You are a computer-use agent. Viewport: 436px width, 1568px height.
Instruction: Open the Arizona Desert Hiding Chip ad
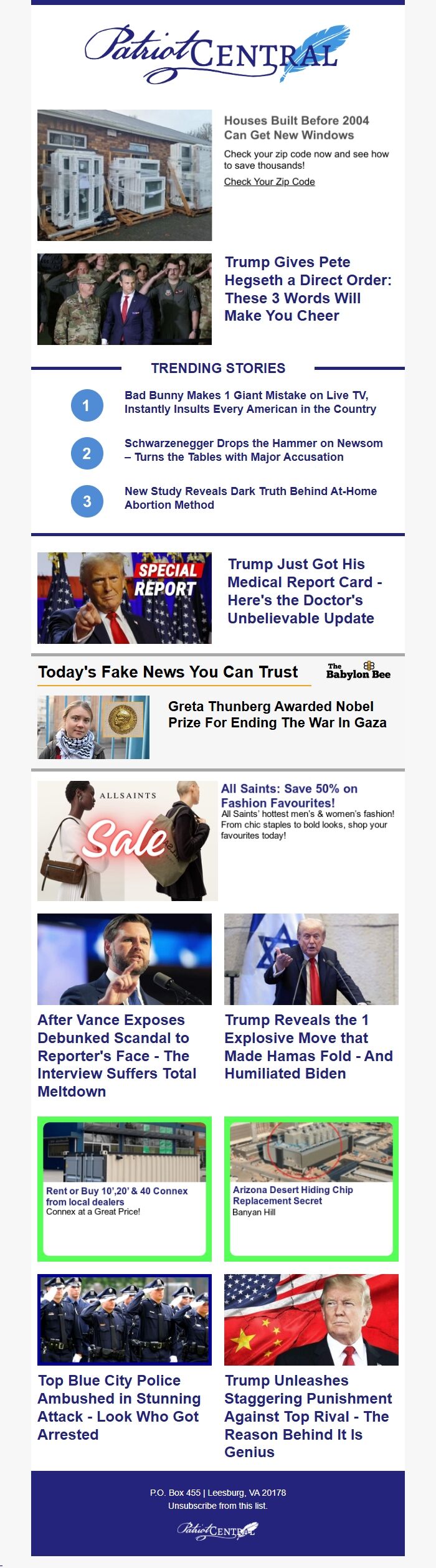292,1195
